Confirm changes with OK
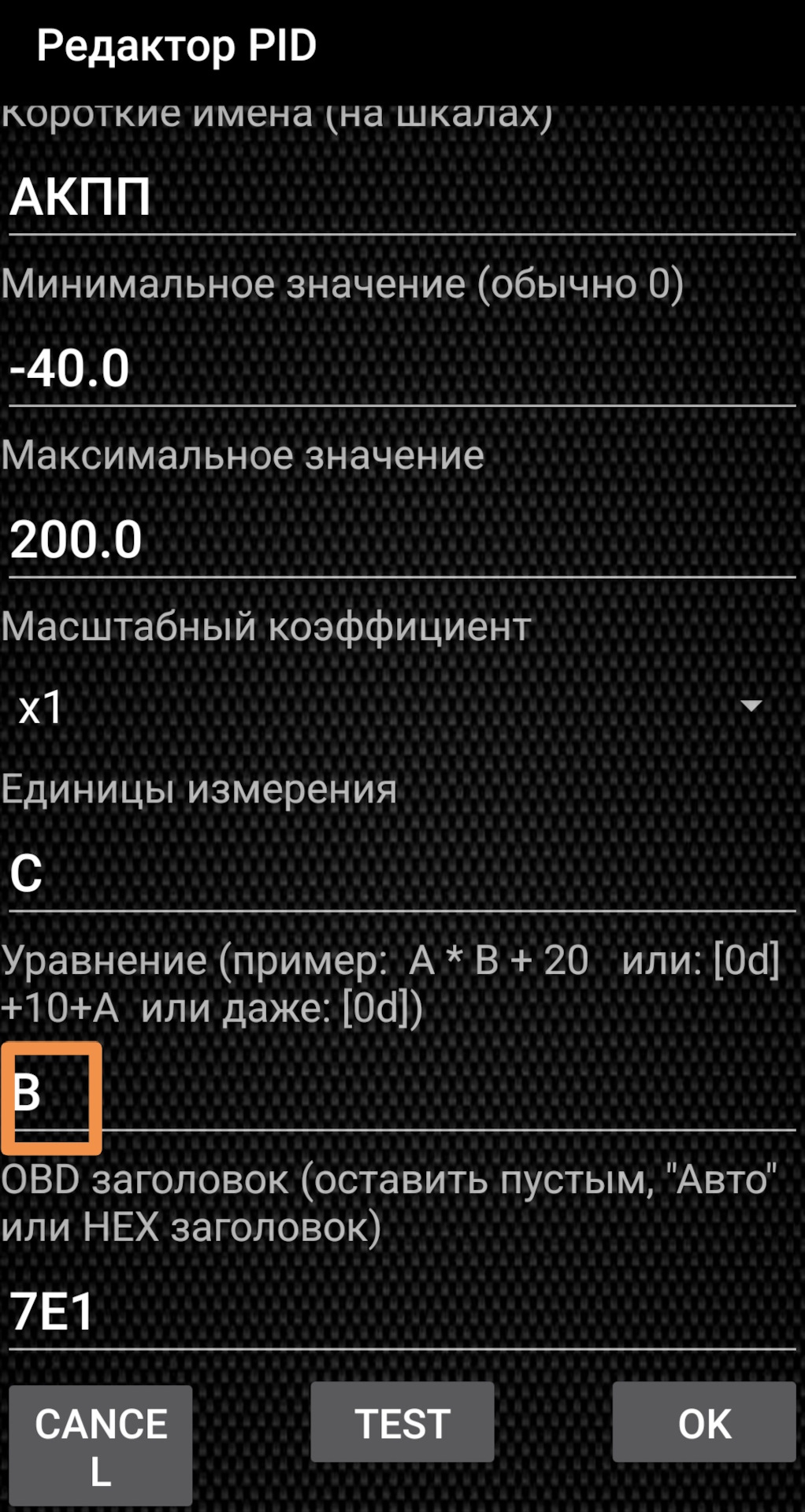805x1512 pixels. 704,1423
